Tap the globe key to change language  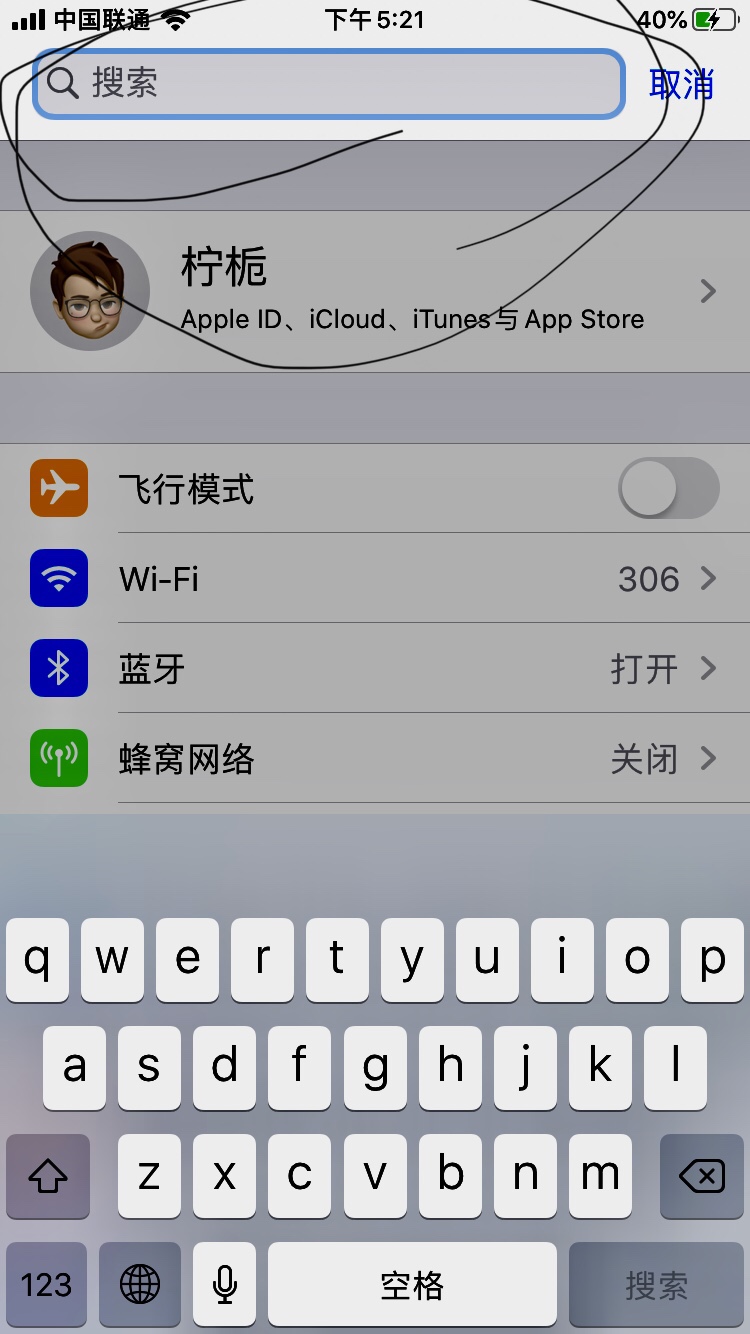pos(140,1284)
